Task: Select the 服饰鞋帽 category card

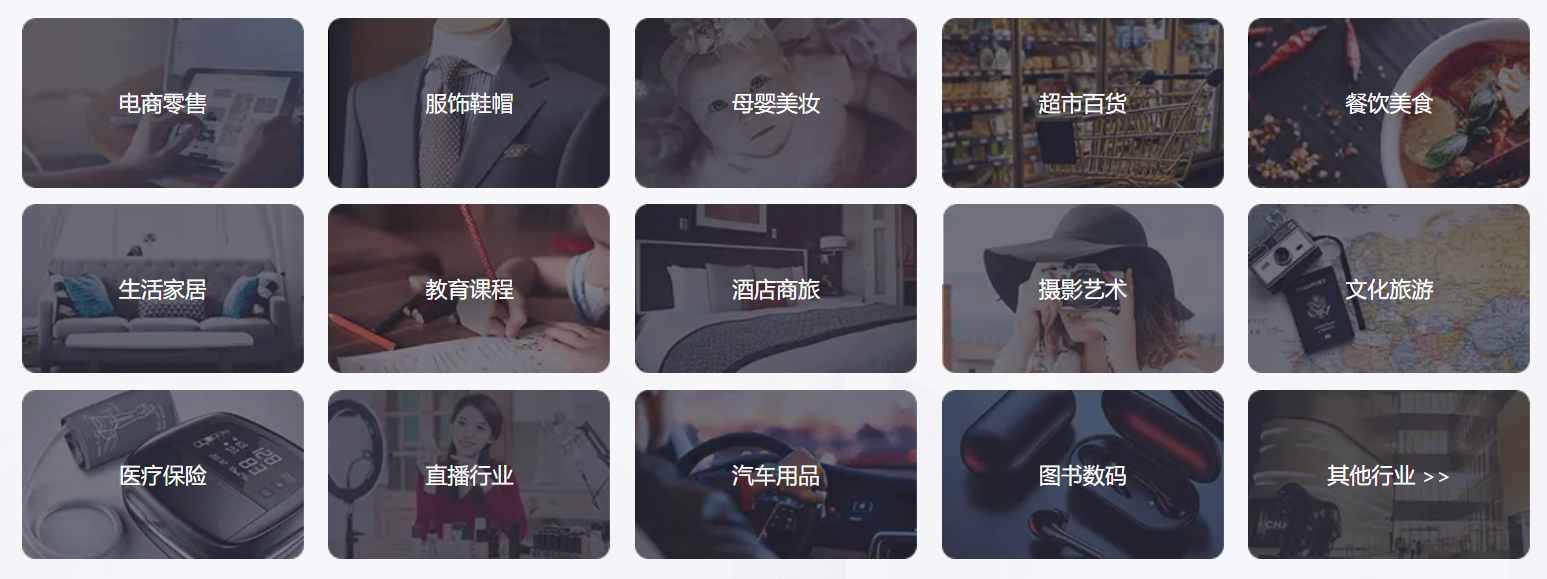Action: (469, 103)
